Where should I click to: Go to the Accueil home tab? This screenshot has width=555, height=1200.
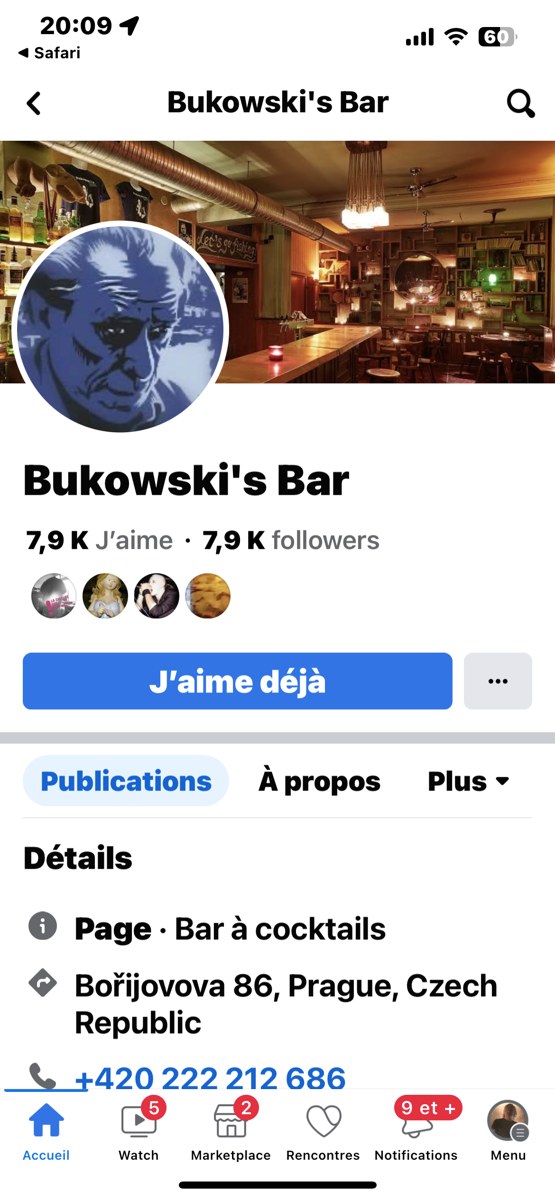click(x=46, y=1132)
